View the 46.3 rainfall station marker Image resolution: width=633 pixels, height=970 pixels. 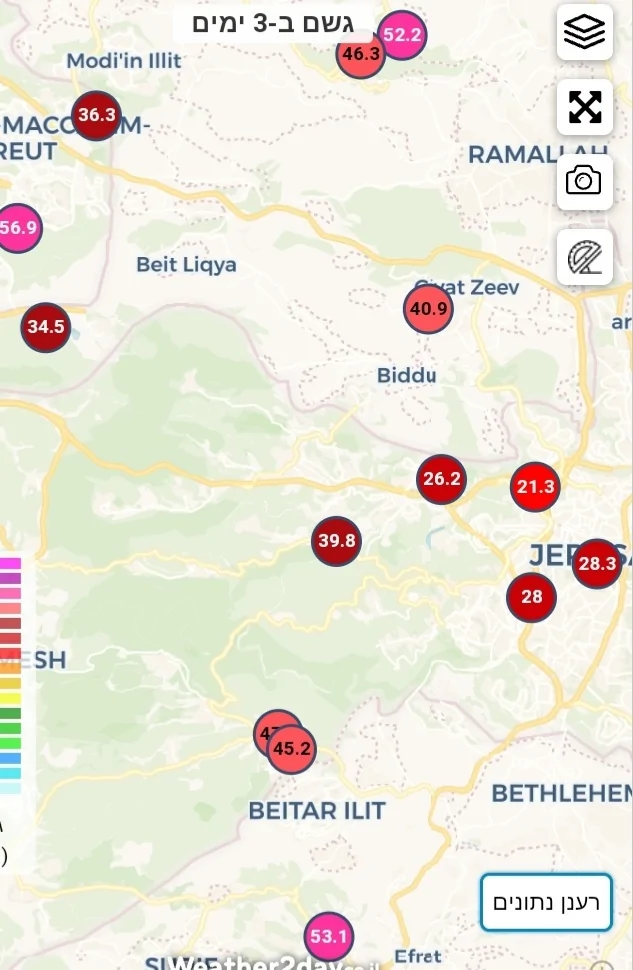coord(359,56)
